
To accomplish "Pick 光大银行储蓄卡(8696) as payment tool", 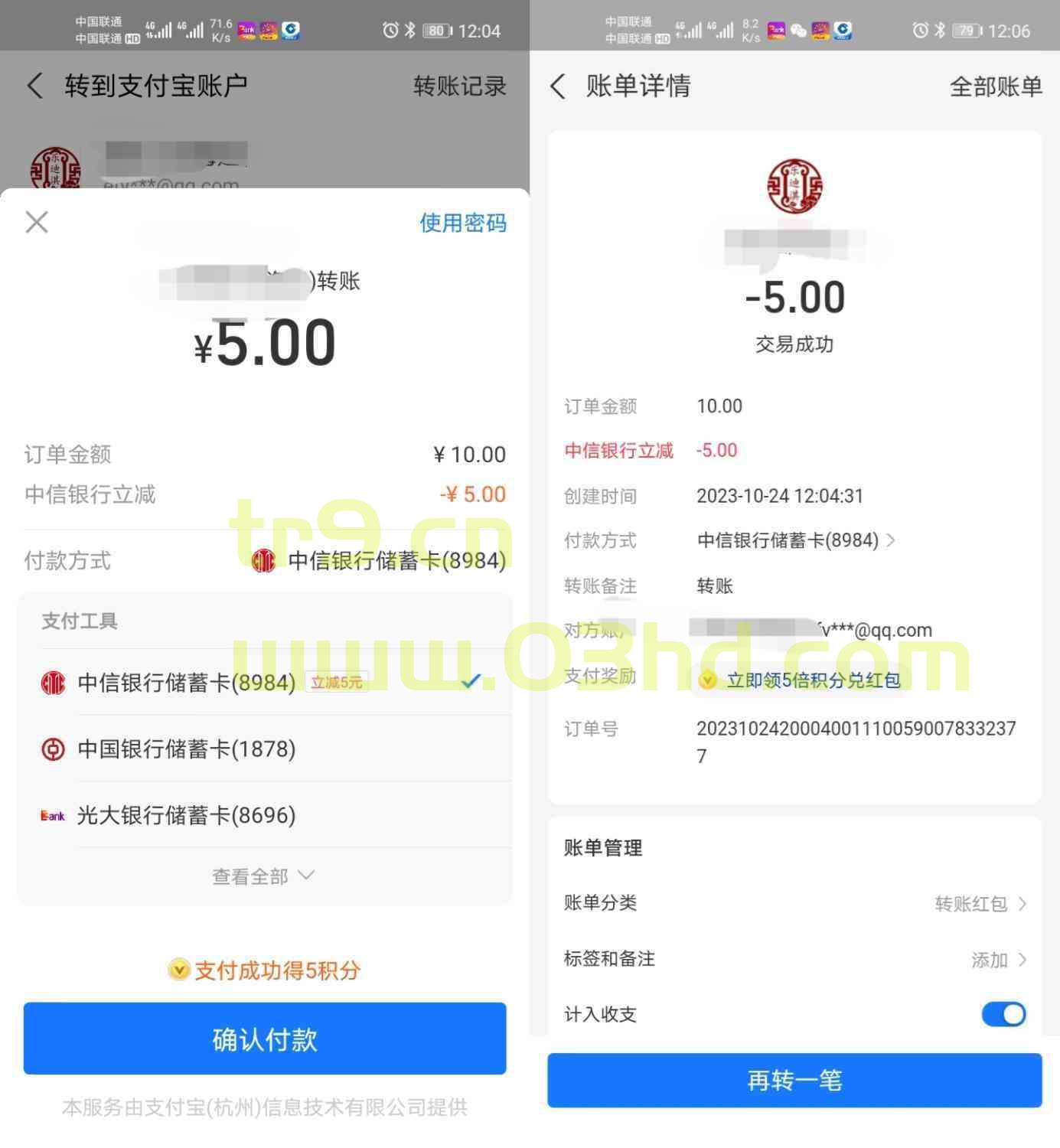I will coord(187,815).
